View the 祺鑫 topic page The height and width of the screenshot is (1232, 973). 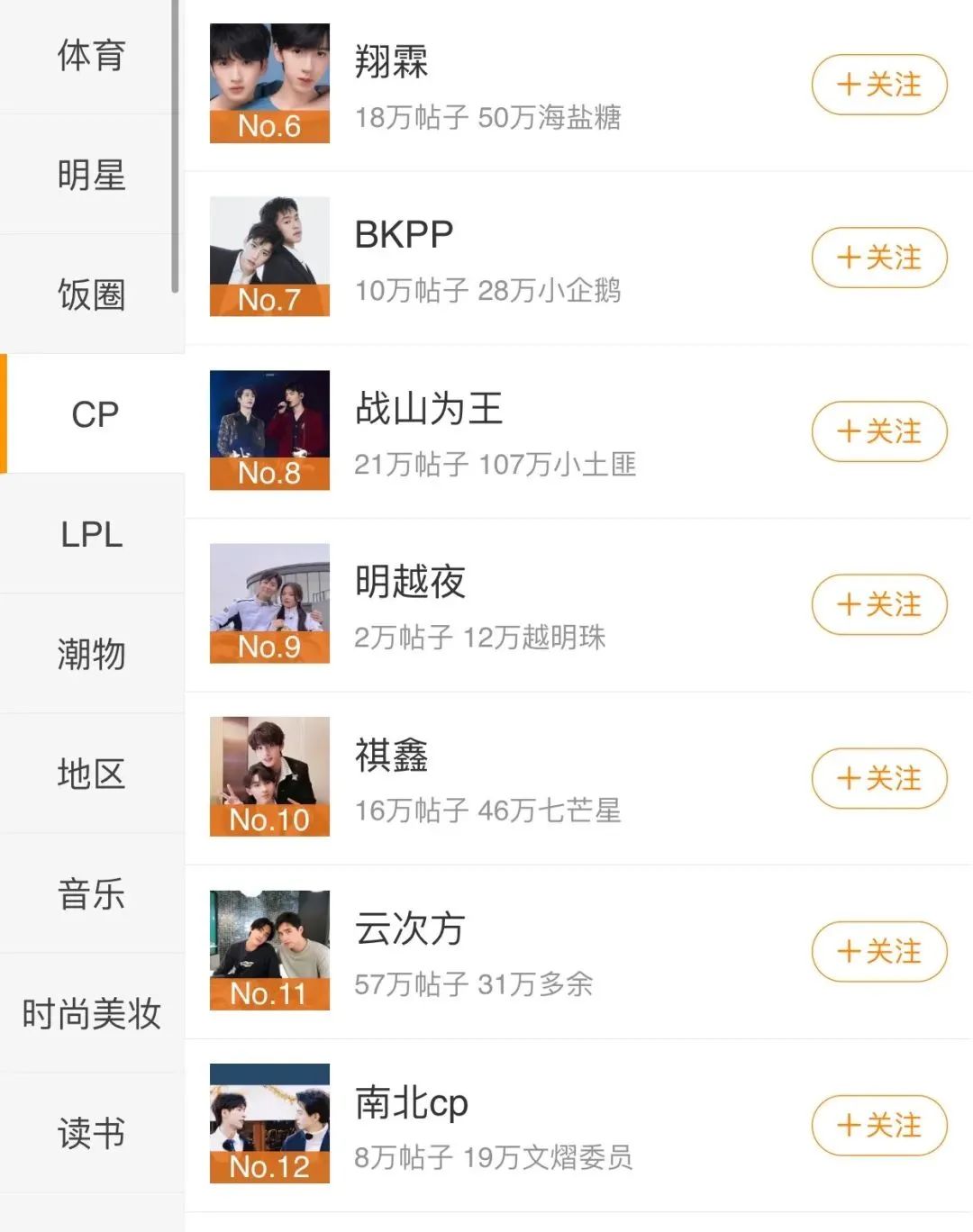coord(392,756)
